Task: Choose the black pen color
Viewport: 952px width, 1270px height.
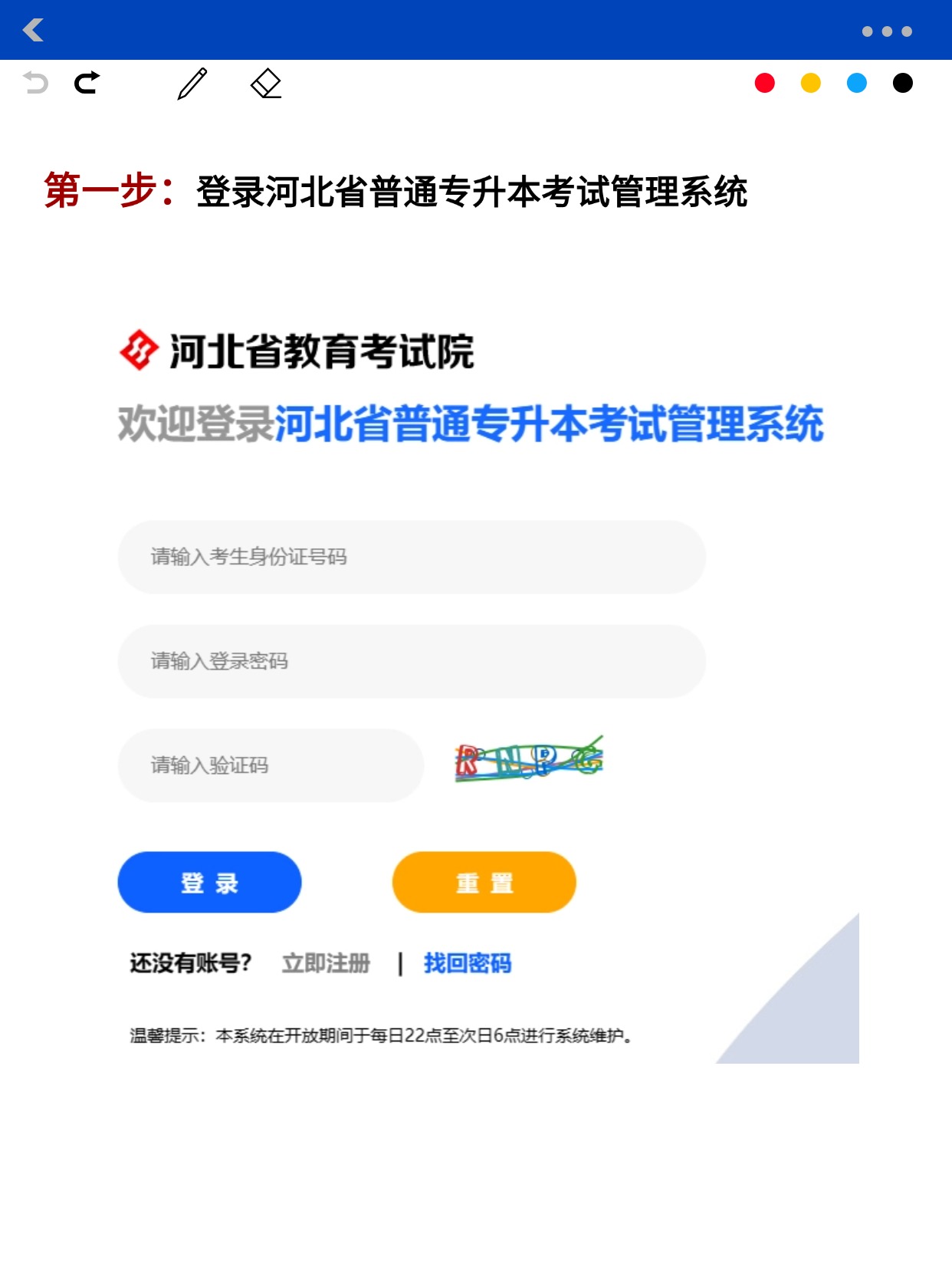Action: point(902,83)
